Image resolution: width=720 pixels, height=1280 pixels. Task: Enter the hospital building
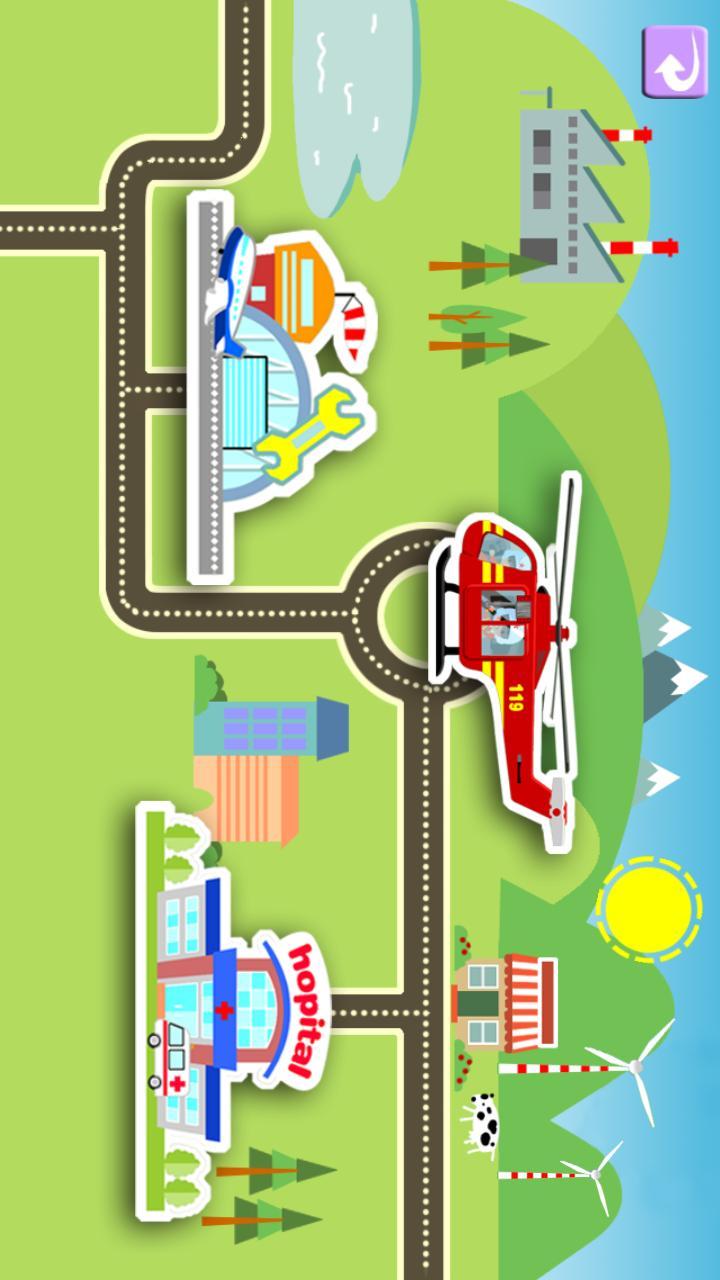point(225,1010)
